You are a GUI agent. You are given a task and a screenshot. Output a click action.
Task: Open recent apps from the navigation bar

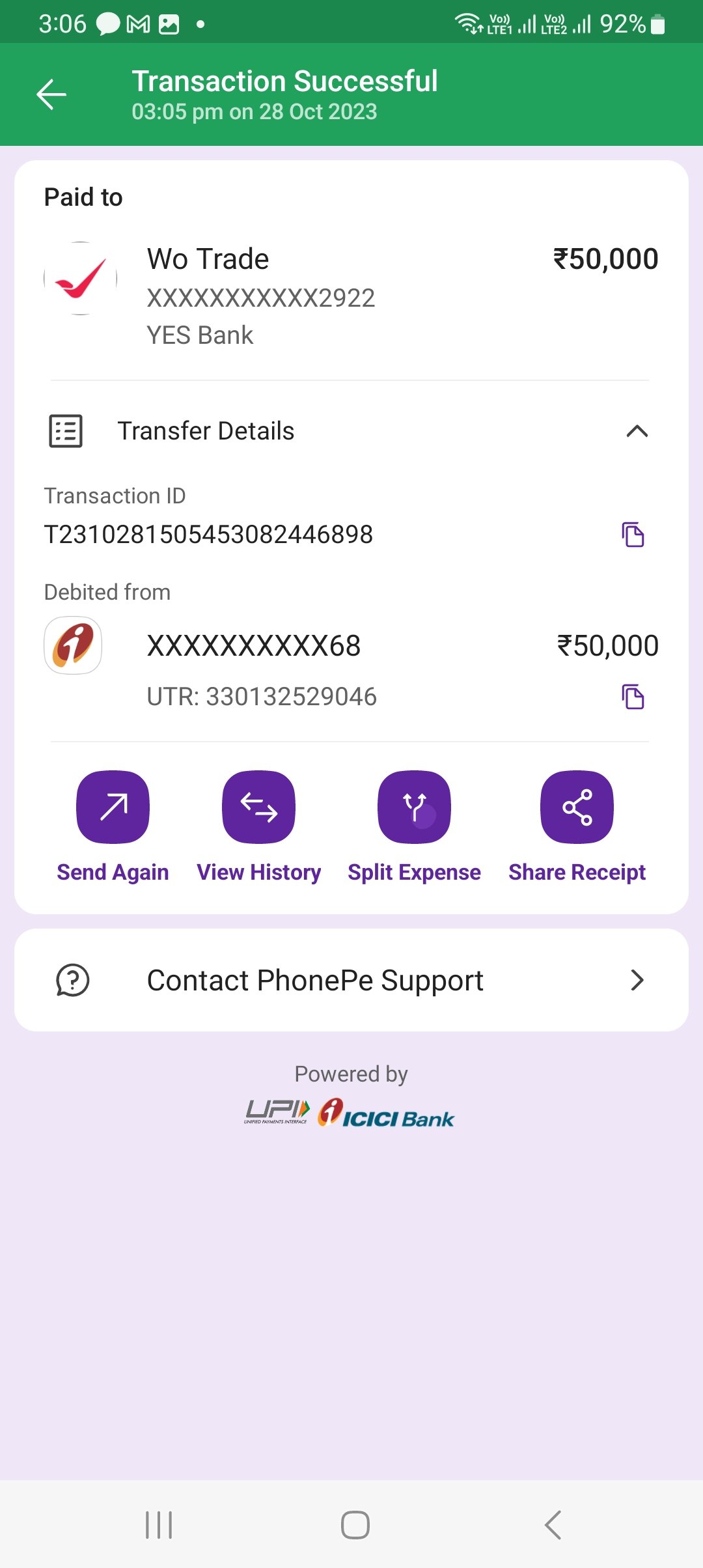(x=159, y=1524)
